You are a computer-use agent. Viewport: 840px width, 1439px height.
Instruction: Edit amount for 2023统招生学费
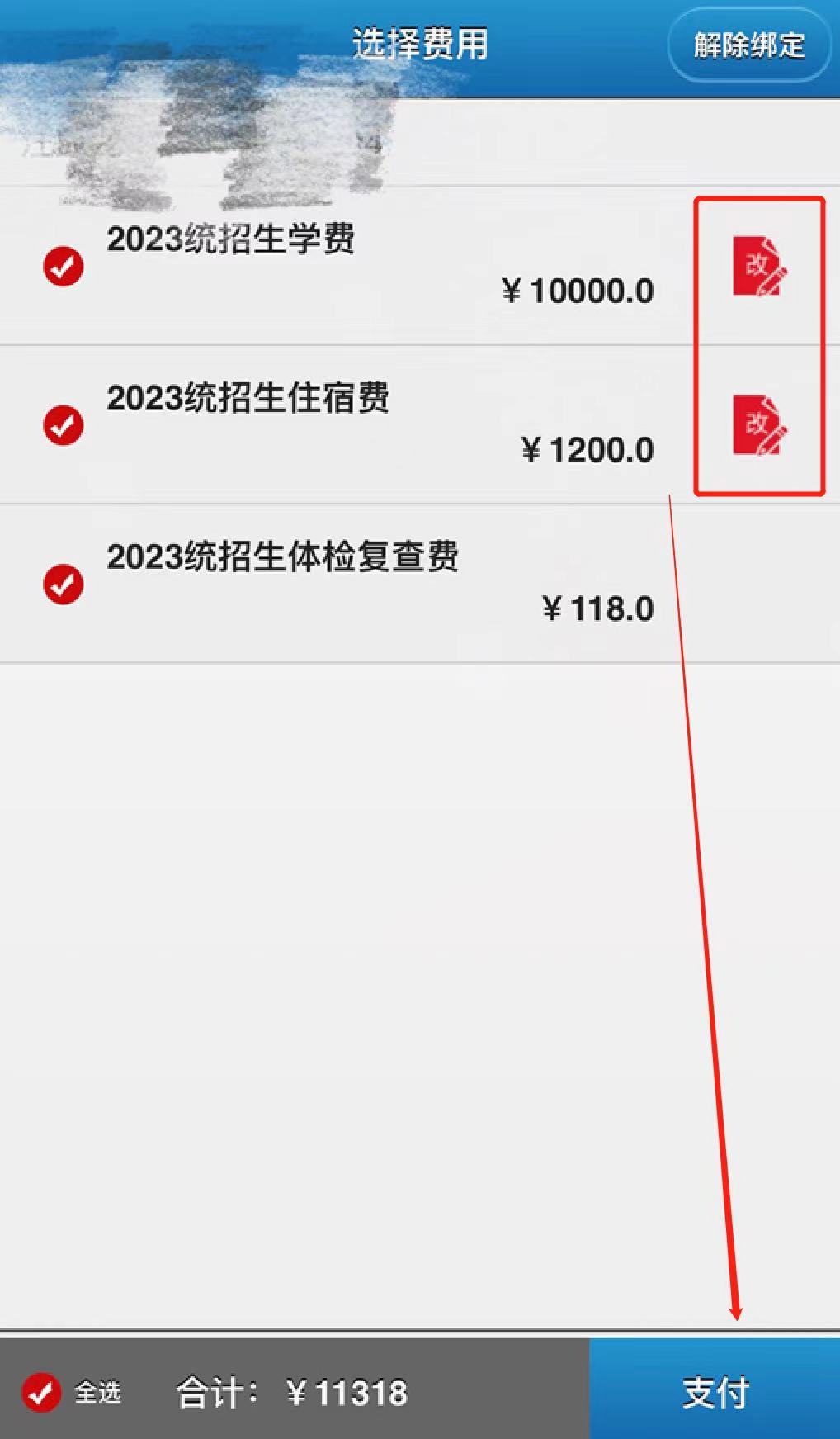coord(759,267)
